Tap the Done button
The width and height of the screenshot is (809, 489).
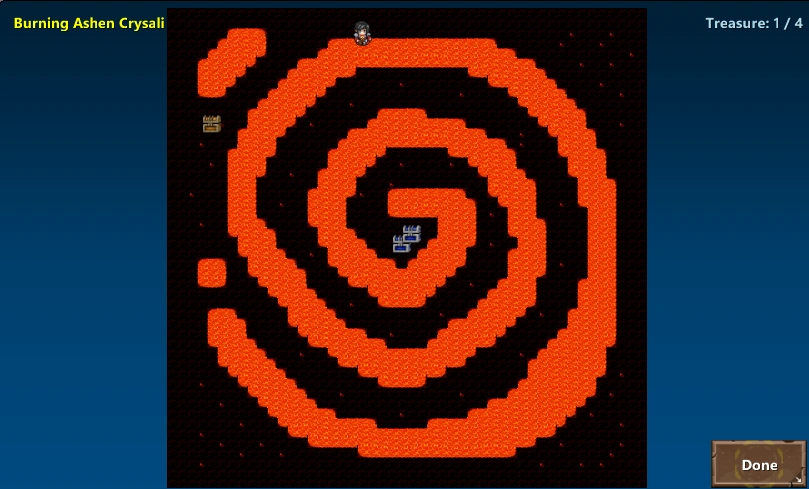pyautogui.click(x=759, y=464)
